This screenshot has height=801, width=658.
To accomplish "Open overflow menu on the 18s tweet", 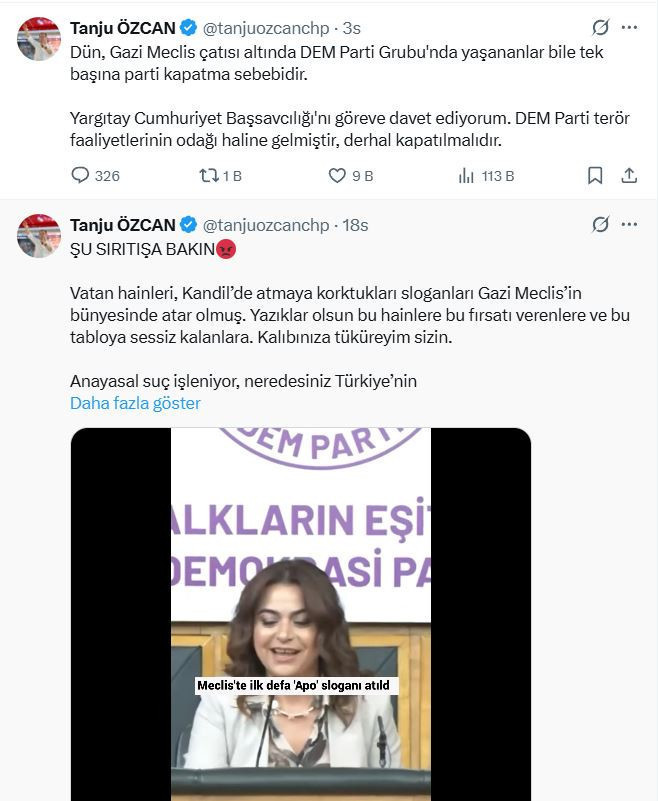I will click(x=629, y=224).
